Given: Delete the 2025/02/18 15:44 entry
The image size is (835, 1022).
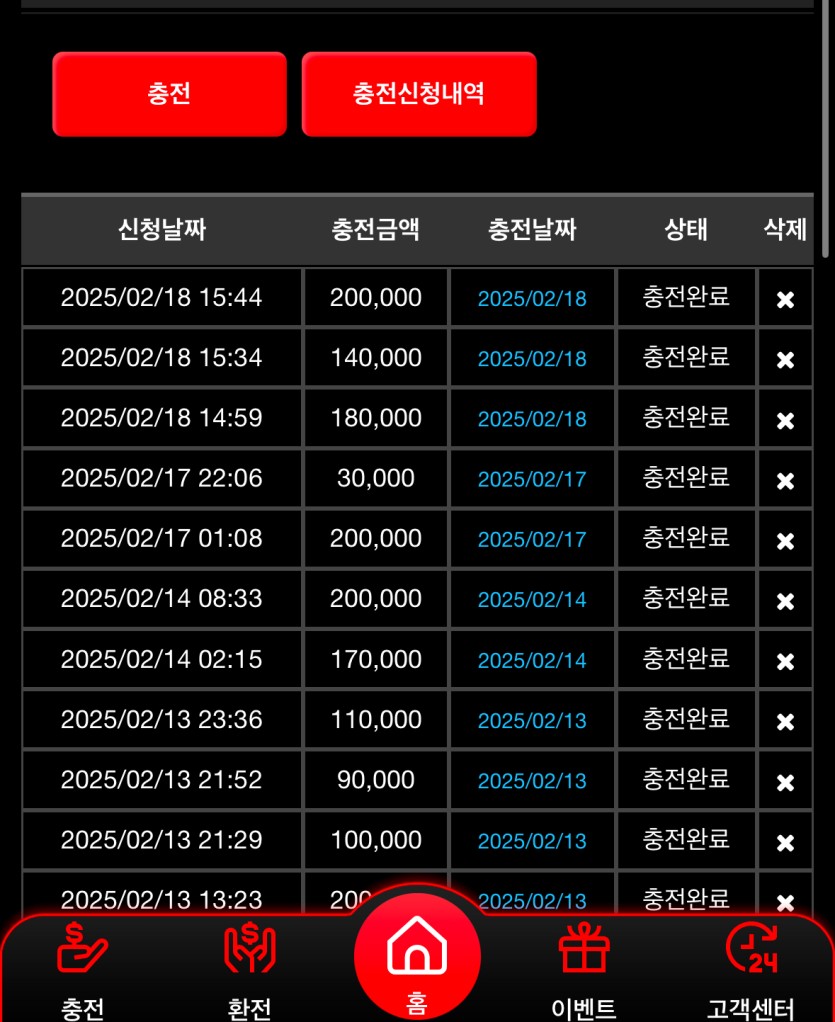Looking at the screenshot, I should (785, 299).
